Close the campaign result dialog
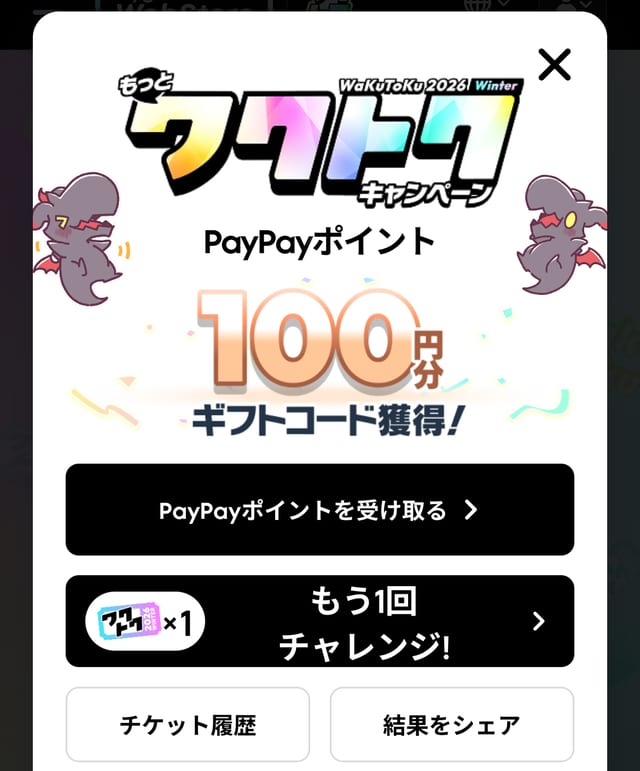The image size is (640, 771). click(x=554, y=65)
